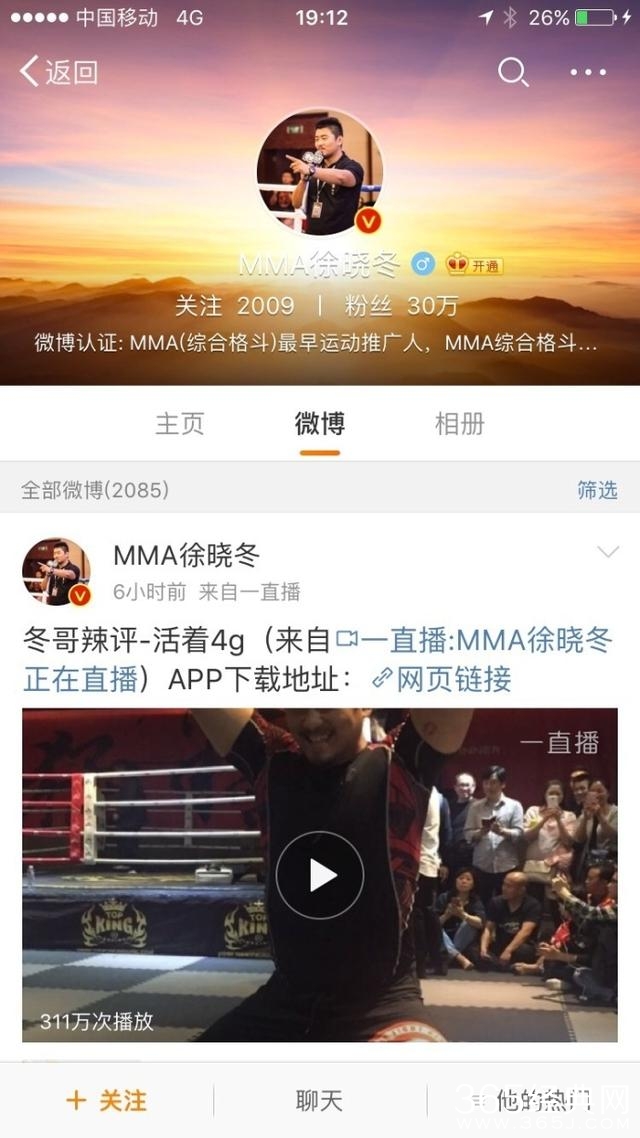Open the three-dot overflow menu

tap(588, 72)
